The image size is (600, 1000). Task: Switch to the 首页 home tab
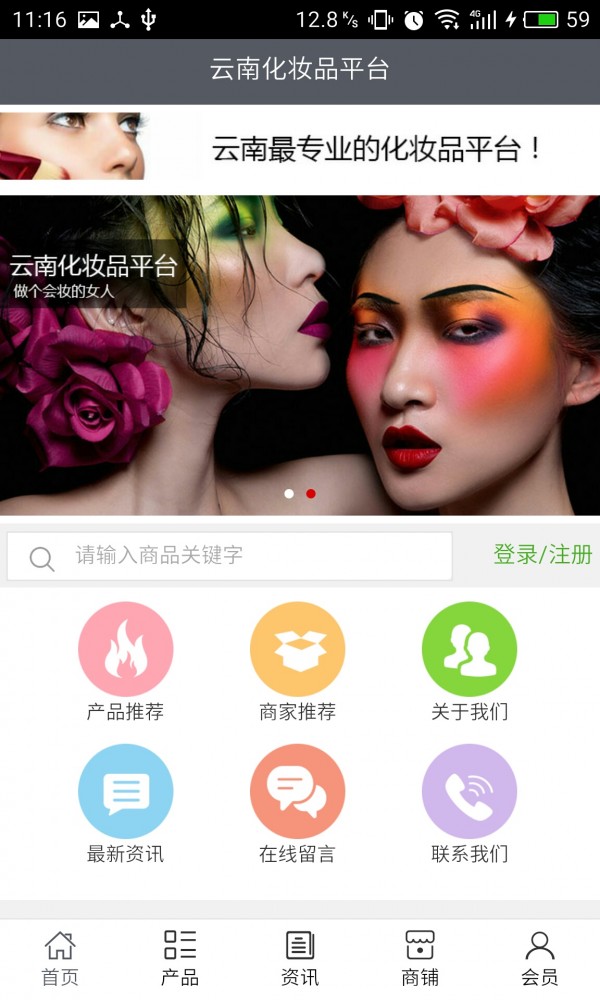[x=60, y=958]
